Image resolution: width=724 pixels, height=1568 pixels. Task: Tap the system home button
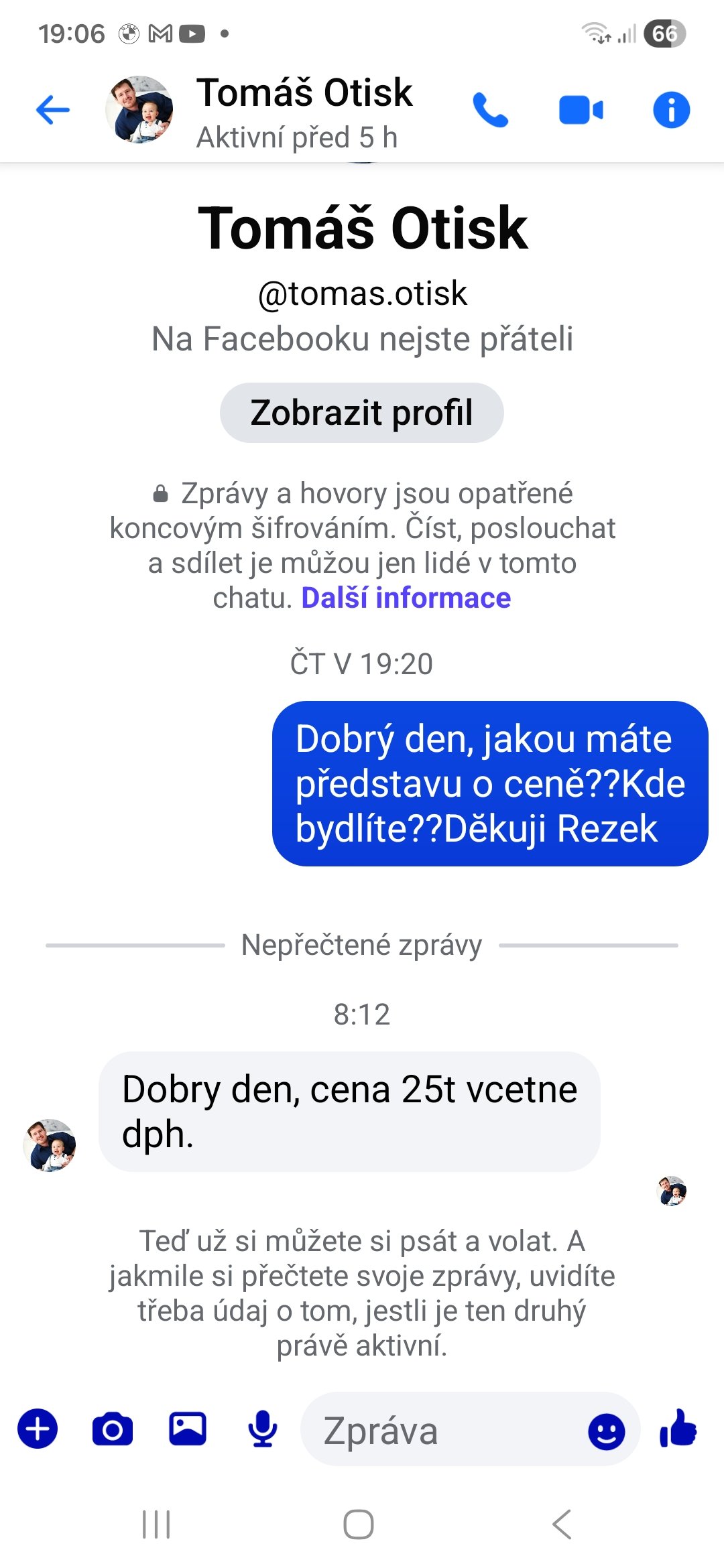click(x=359, y=1525)
